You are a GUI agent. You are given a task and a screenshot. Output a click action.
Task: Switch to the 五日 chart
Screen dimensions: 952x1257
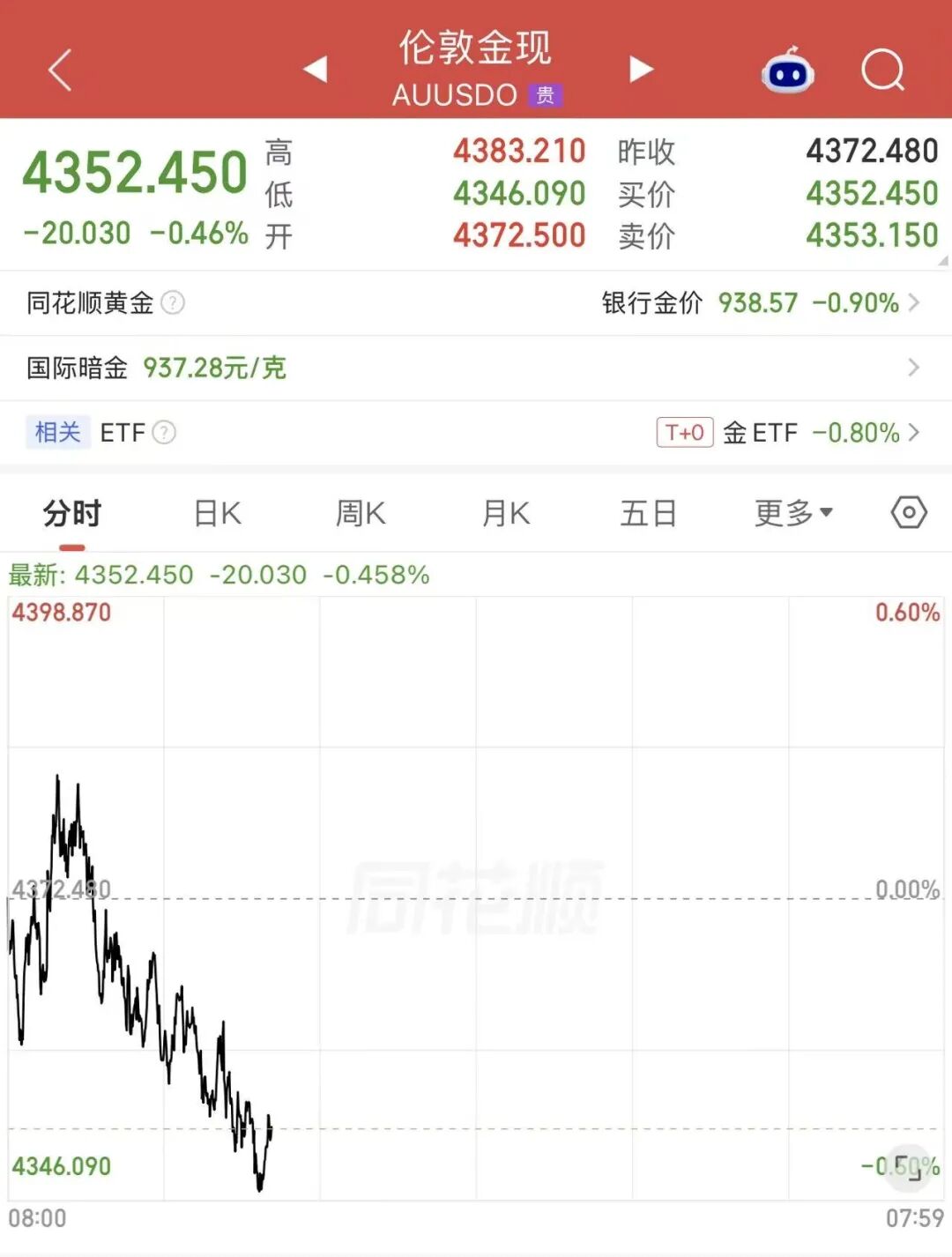pyautogui.click(x=649, y=513)
